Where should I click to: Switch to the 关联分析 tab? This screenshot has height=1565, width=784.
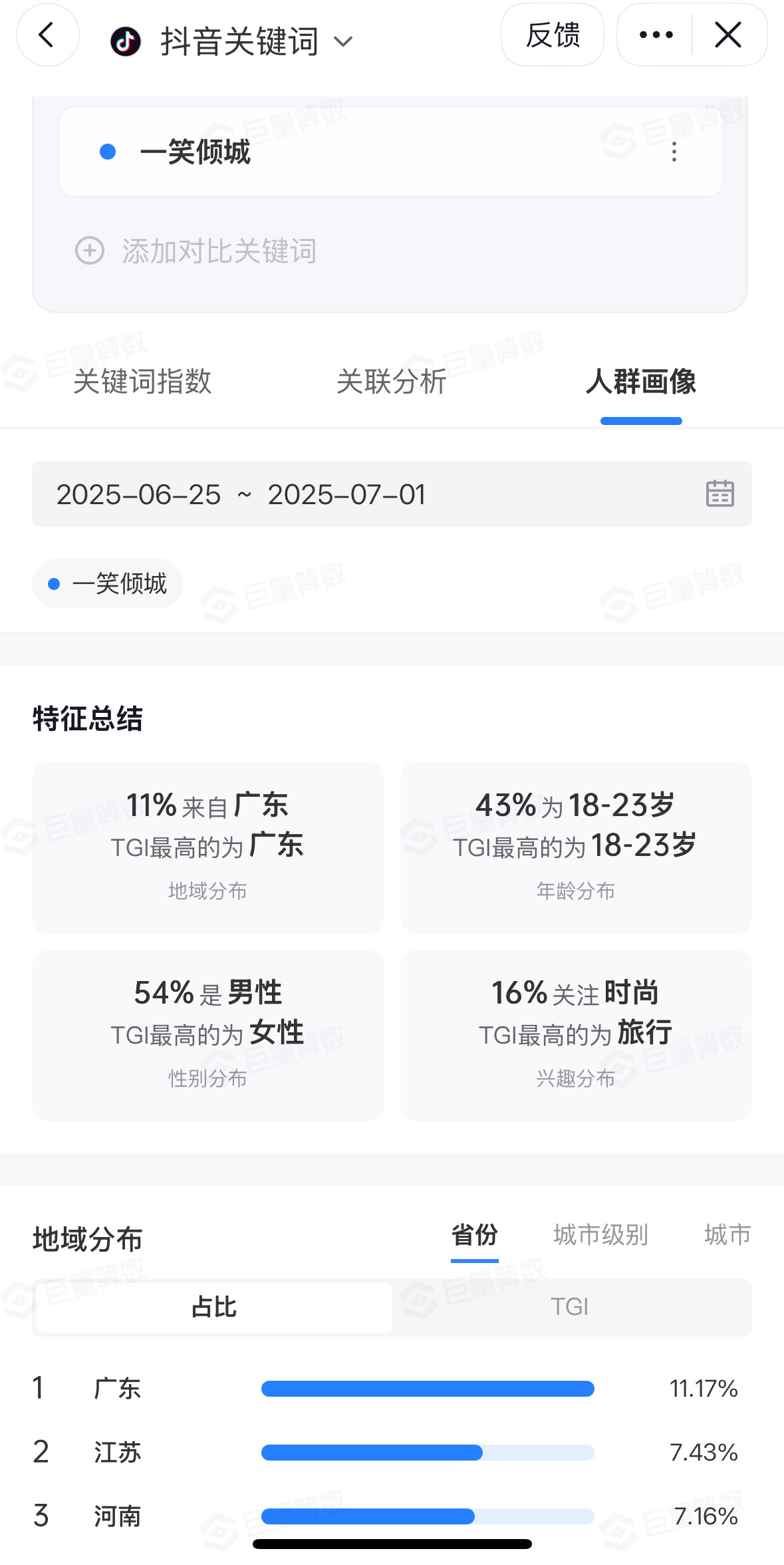coord(392,382)
